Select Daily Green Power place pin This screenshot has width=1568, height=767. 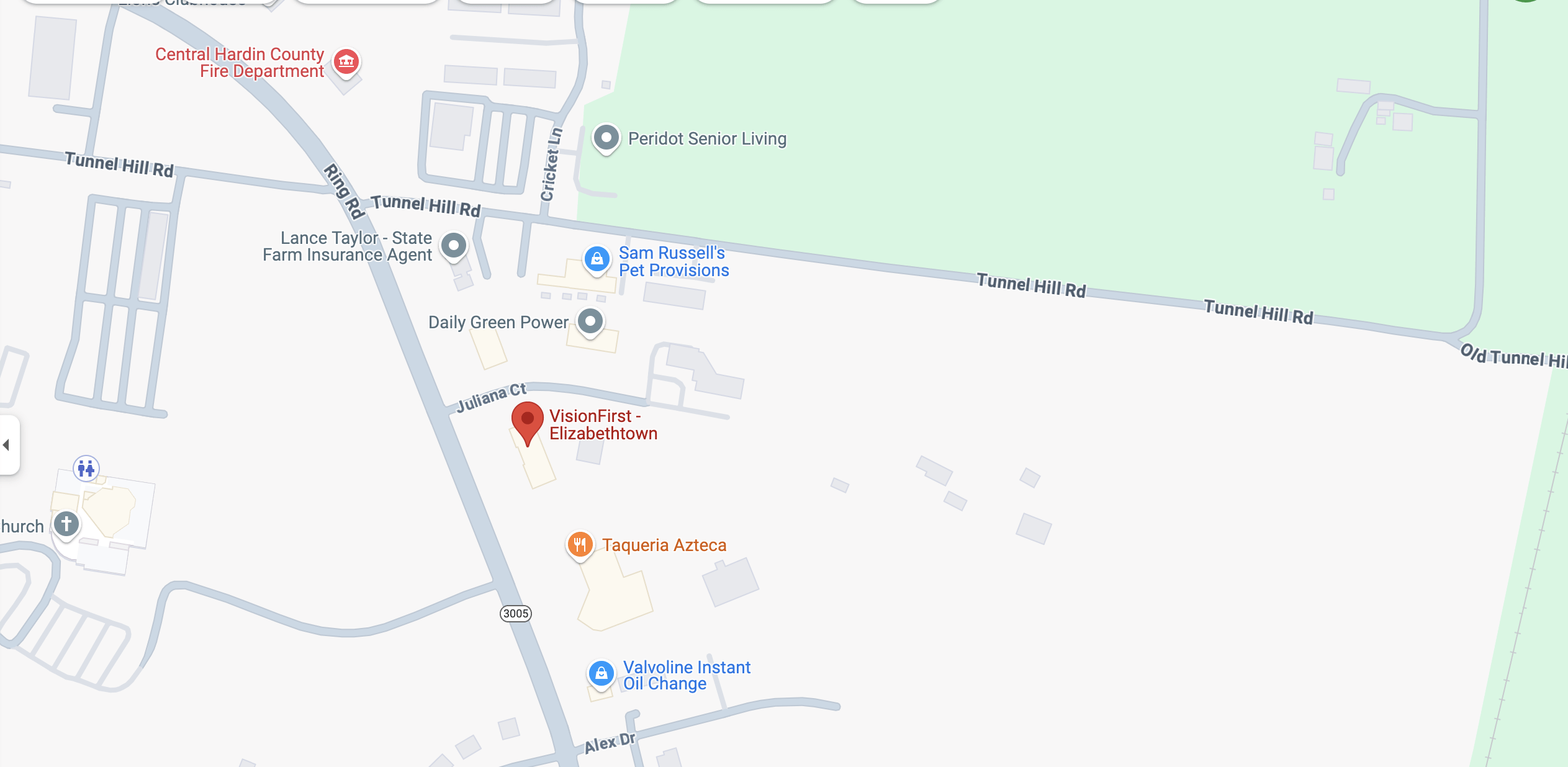(x=590, y=321)
